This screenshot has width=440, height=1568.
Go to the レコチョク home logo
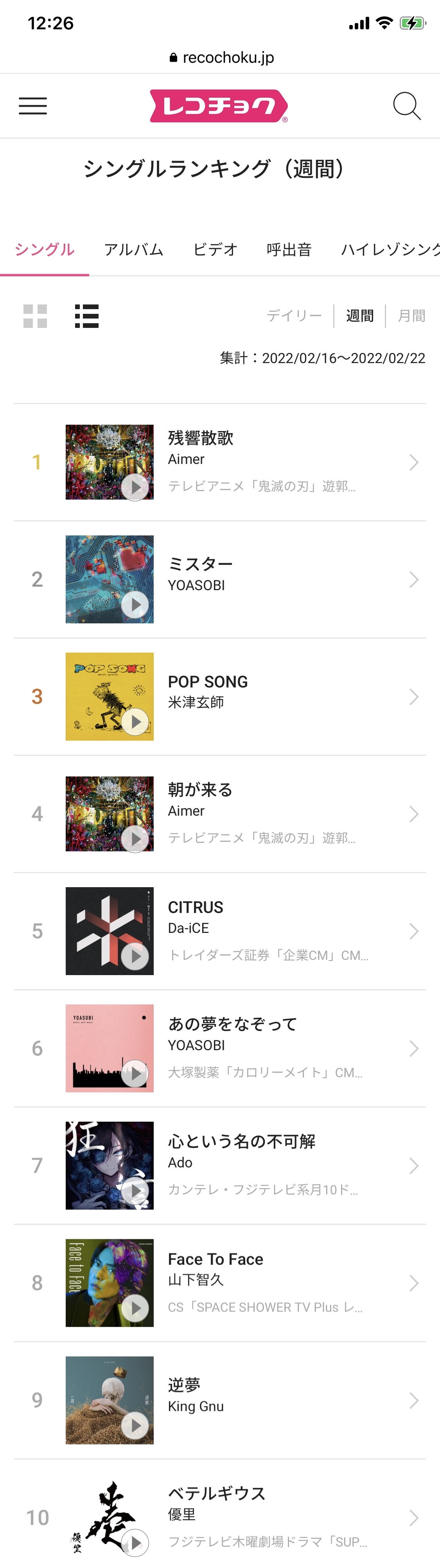(x=219, y=106)
